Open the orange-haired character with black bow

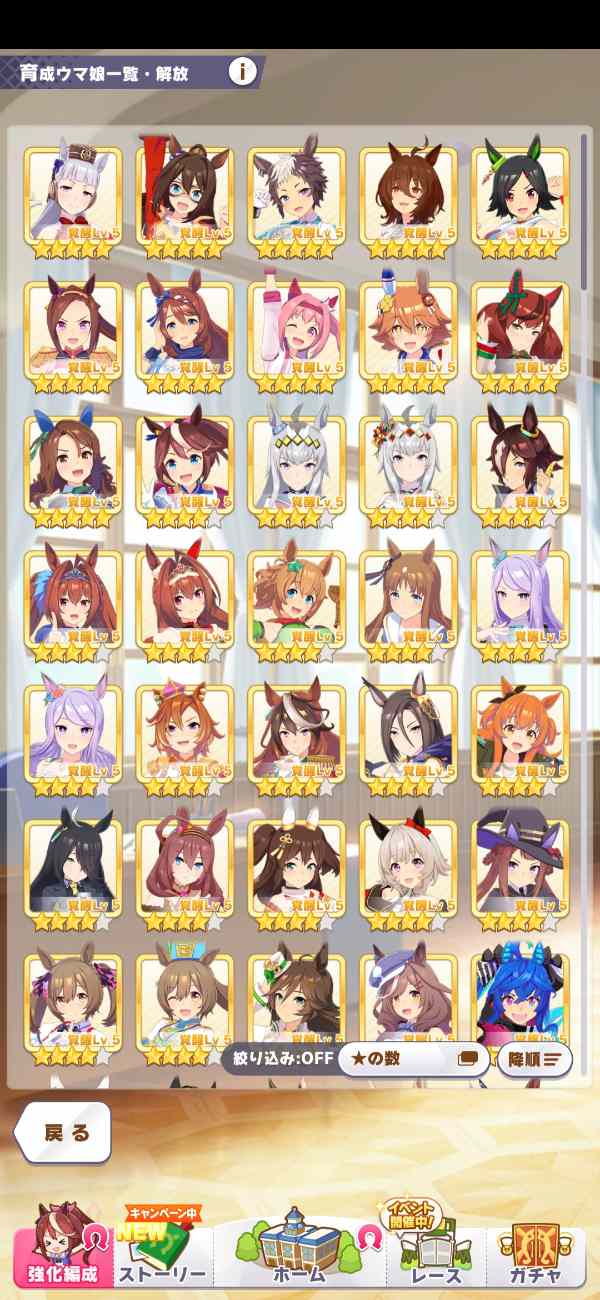[x=519, y=735]
